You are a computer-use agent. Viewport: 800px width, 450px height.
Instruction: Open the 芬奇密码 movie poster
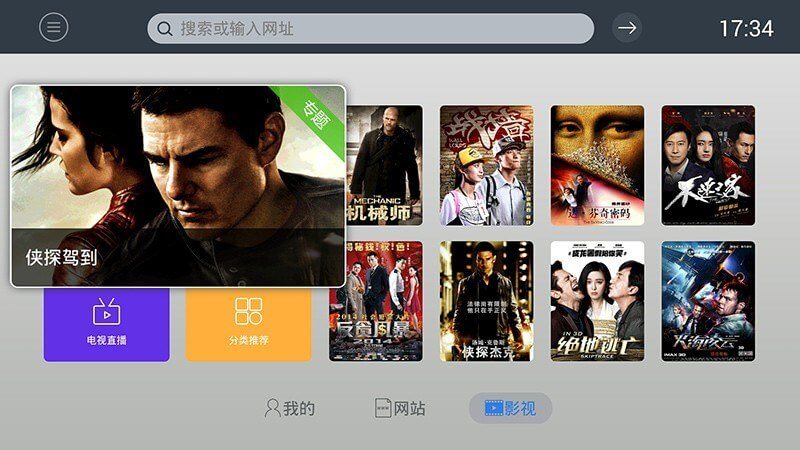(597, 165)
